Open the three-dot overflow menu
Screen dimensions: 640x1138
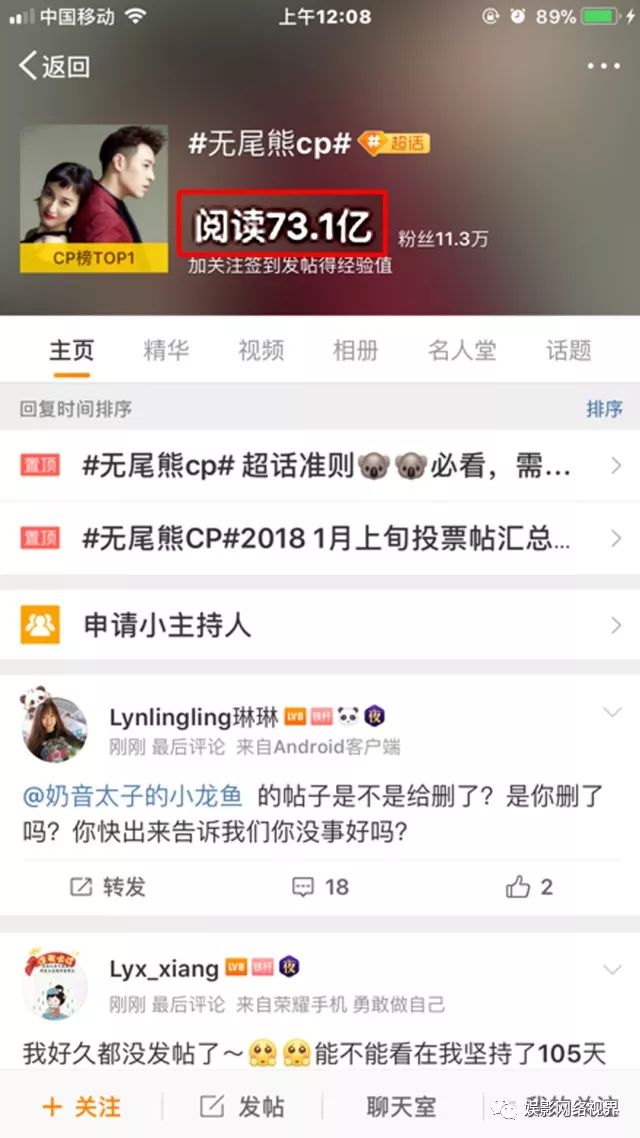(x=603, y=67)
